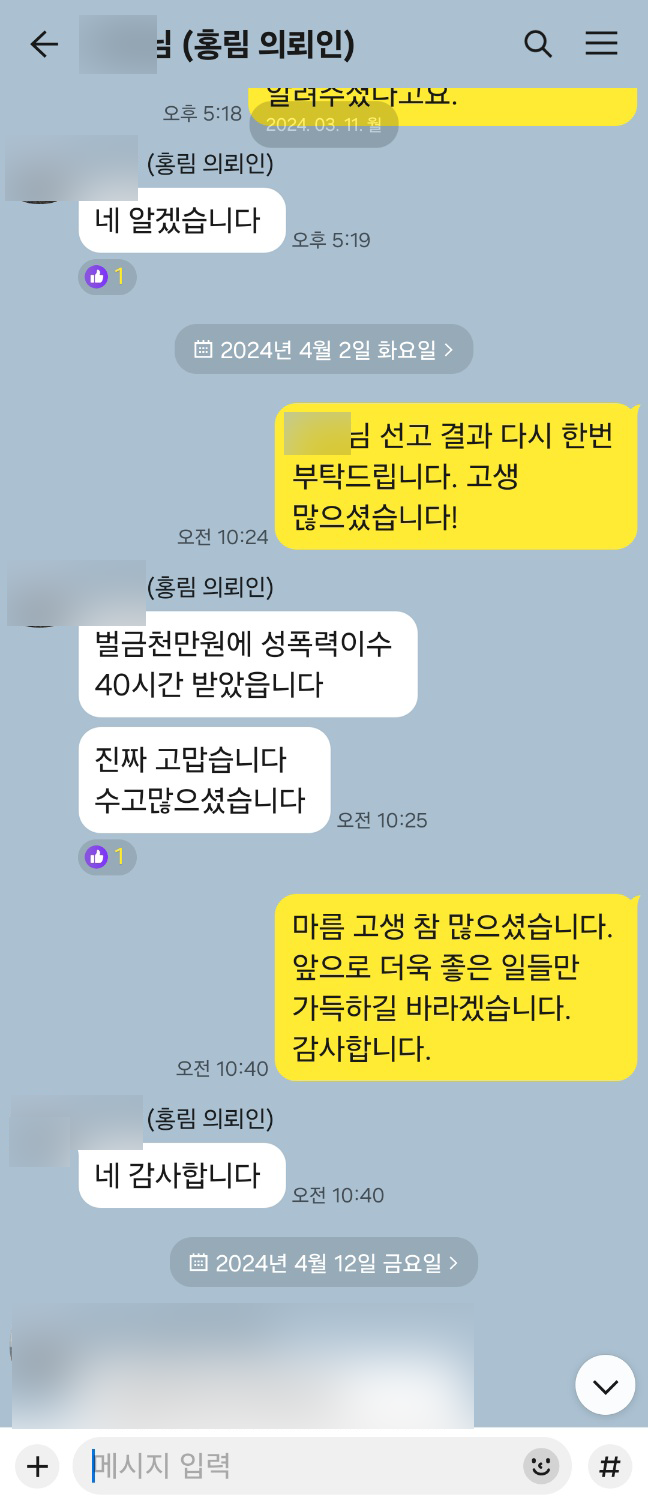This screenshot has height=1504, width=648.
Task: Open the date chip for 2024년 4월 2일 화요일
Action: pyautogui.click(x=324, y=350)
